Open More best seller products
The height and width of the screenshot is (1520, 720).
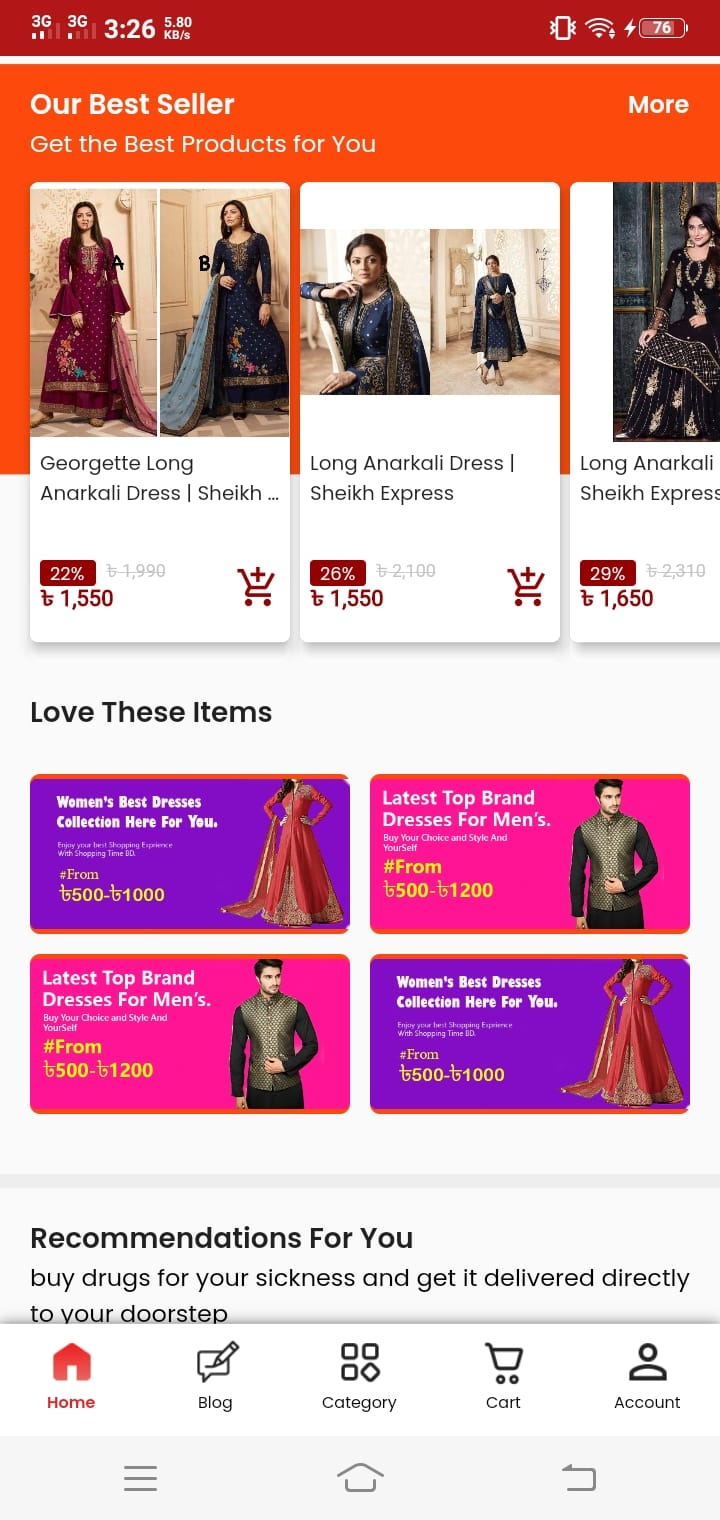[x=657, y=105]
